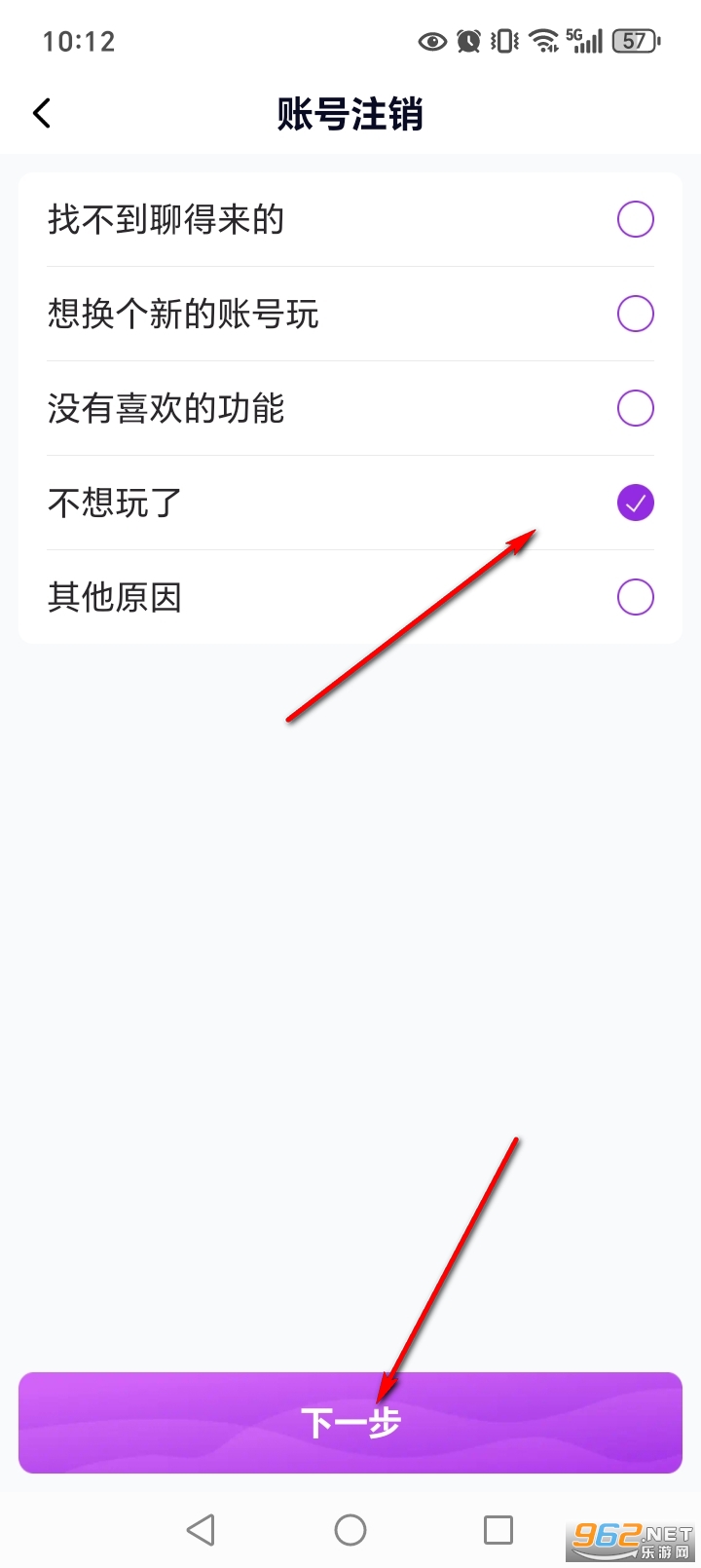Select the 找不到聊得来的 reason
The height and width of the screenshot is (1568, 701).
click(635, 219)
